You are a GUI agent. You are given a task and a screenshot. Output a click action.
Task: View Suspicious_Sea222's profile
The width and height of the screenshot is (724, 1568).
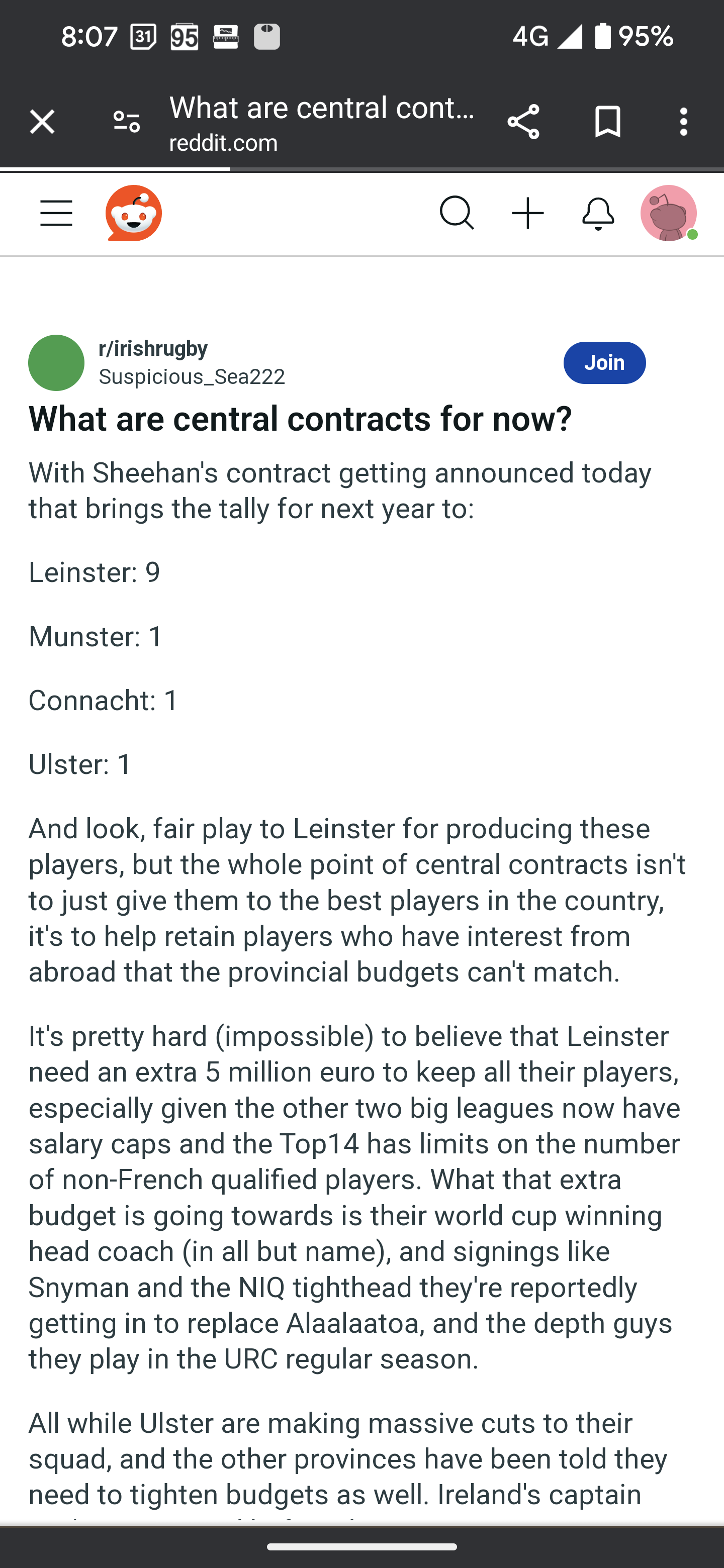point(192,377)
